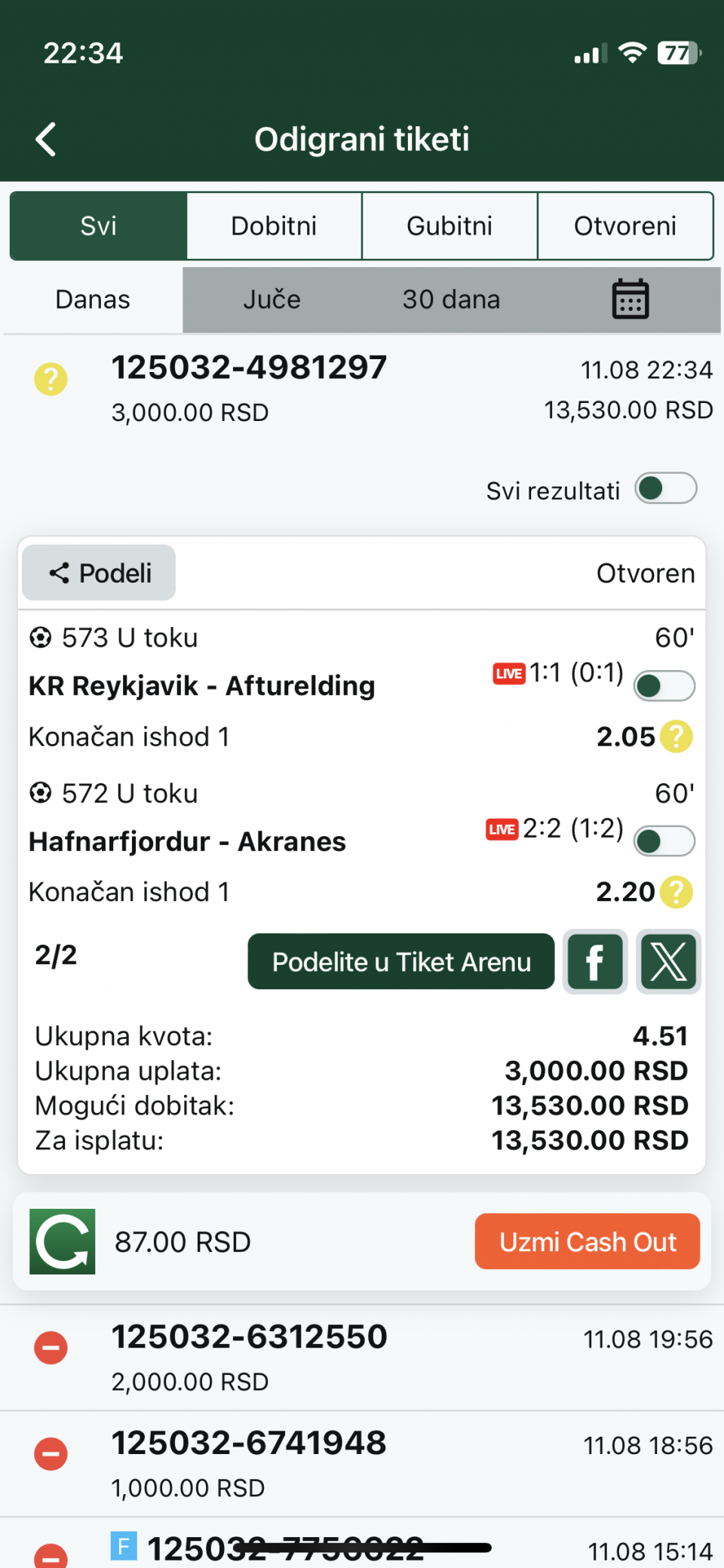Show tickets from Juče

click(x=271, y=300)
